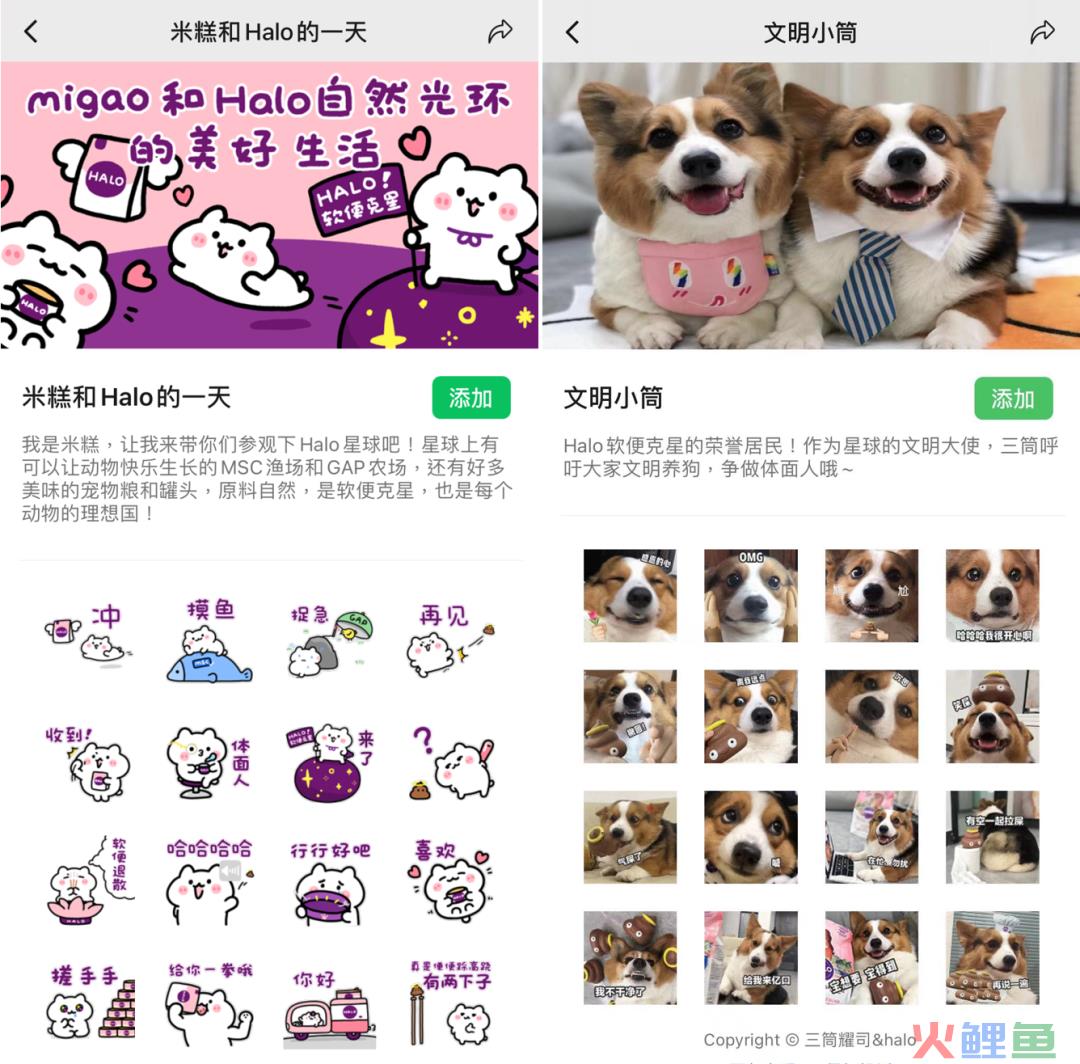Preview the 摸鱼 sticker
Viewport: 1080px width, 1064px height.
pos(210,640)
